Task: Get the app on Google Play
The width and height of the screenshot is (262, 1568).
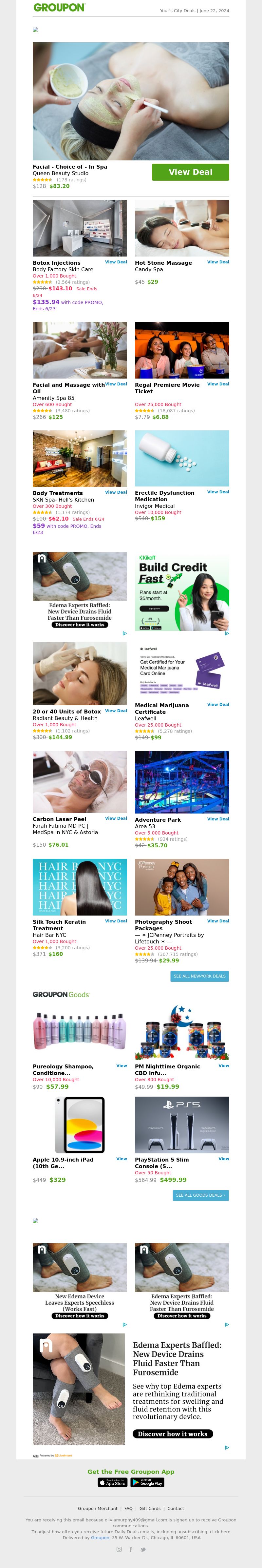Action: coord(148,1483)
